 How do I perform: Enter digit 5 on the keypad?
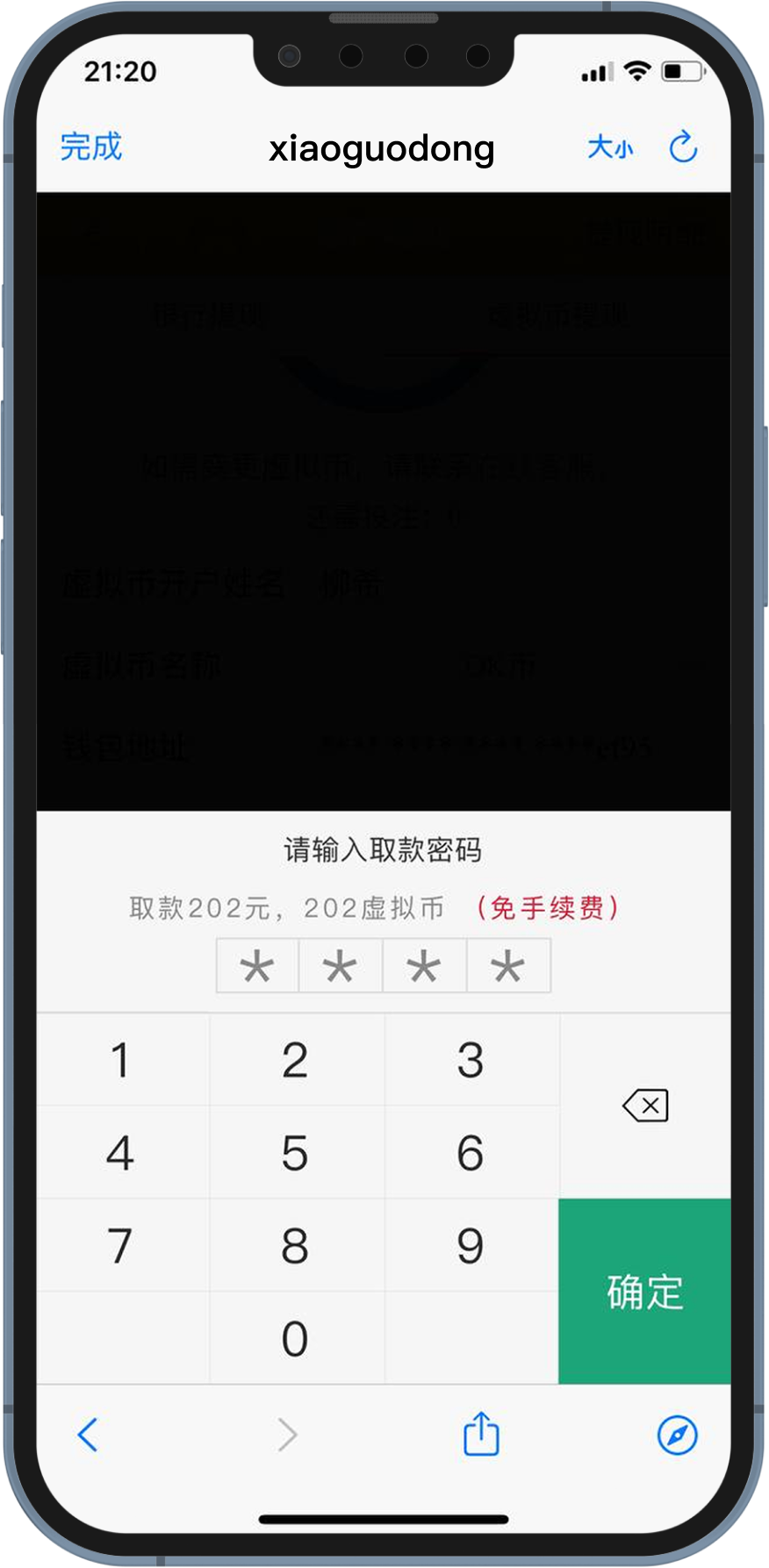pos(296,1153)
